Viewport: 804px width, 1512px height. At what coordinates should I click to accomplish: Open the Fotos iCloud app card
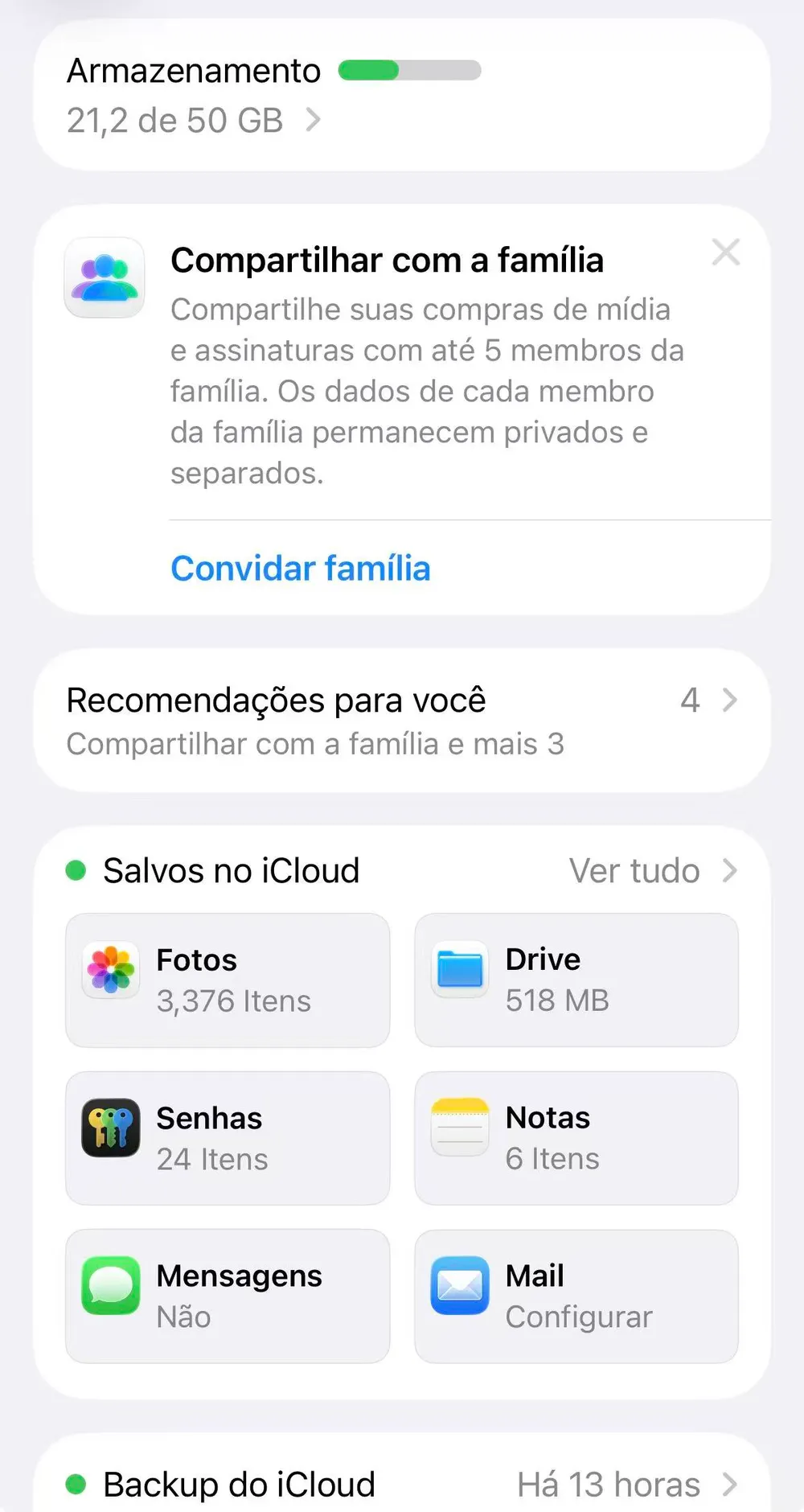click(228, 980)
